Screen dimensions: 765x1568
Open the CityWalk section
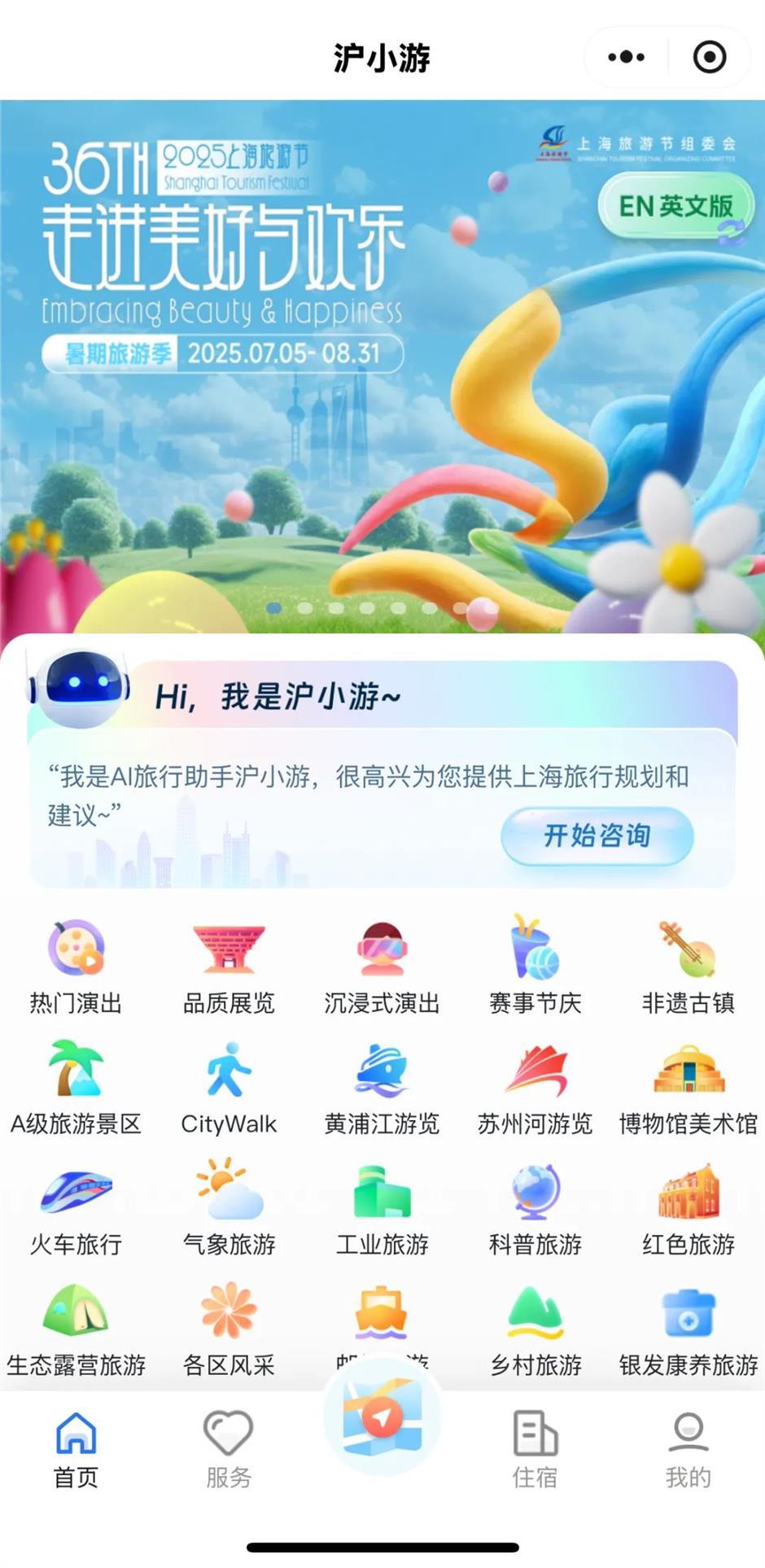[x=229, y=1087]
